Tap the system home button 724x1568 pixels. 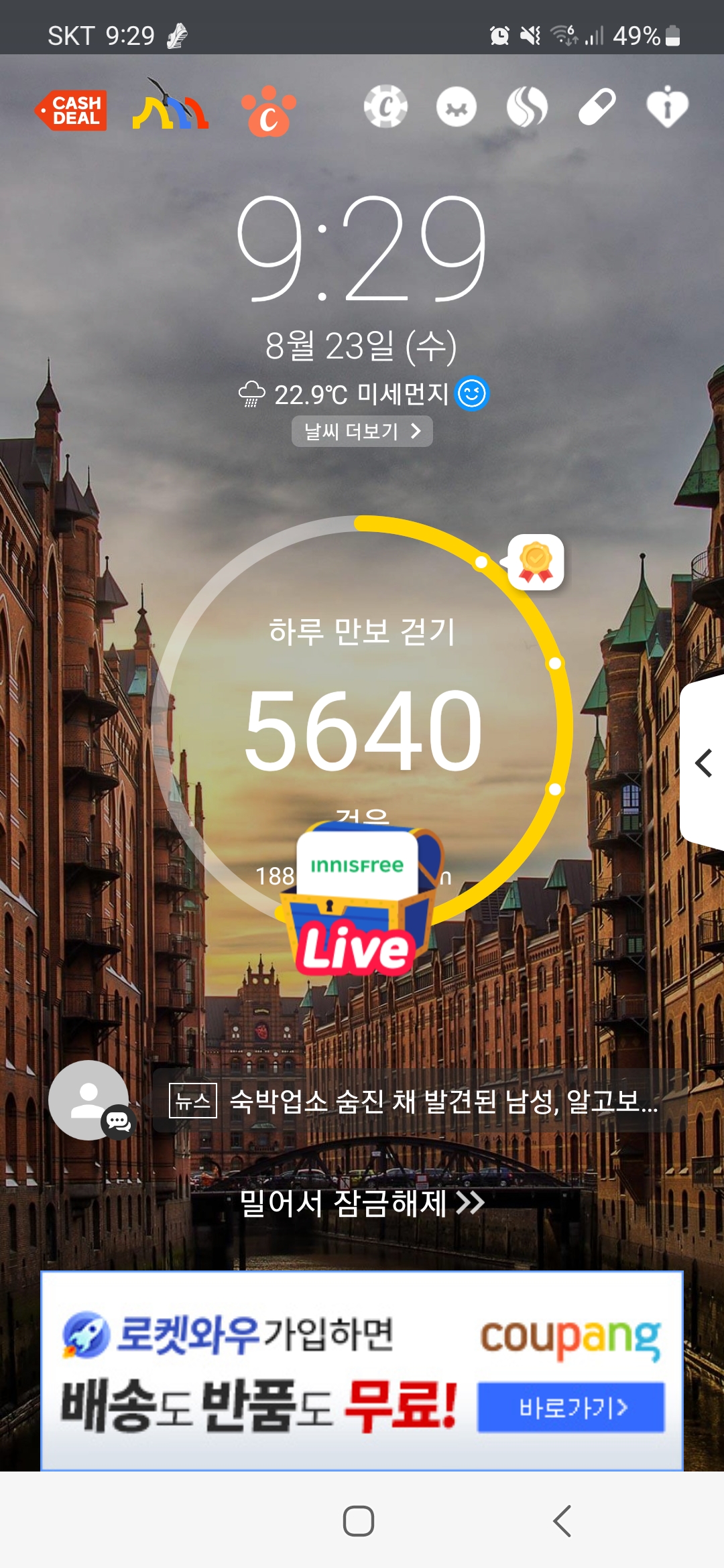tap(359, 1520)
